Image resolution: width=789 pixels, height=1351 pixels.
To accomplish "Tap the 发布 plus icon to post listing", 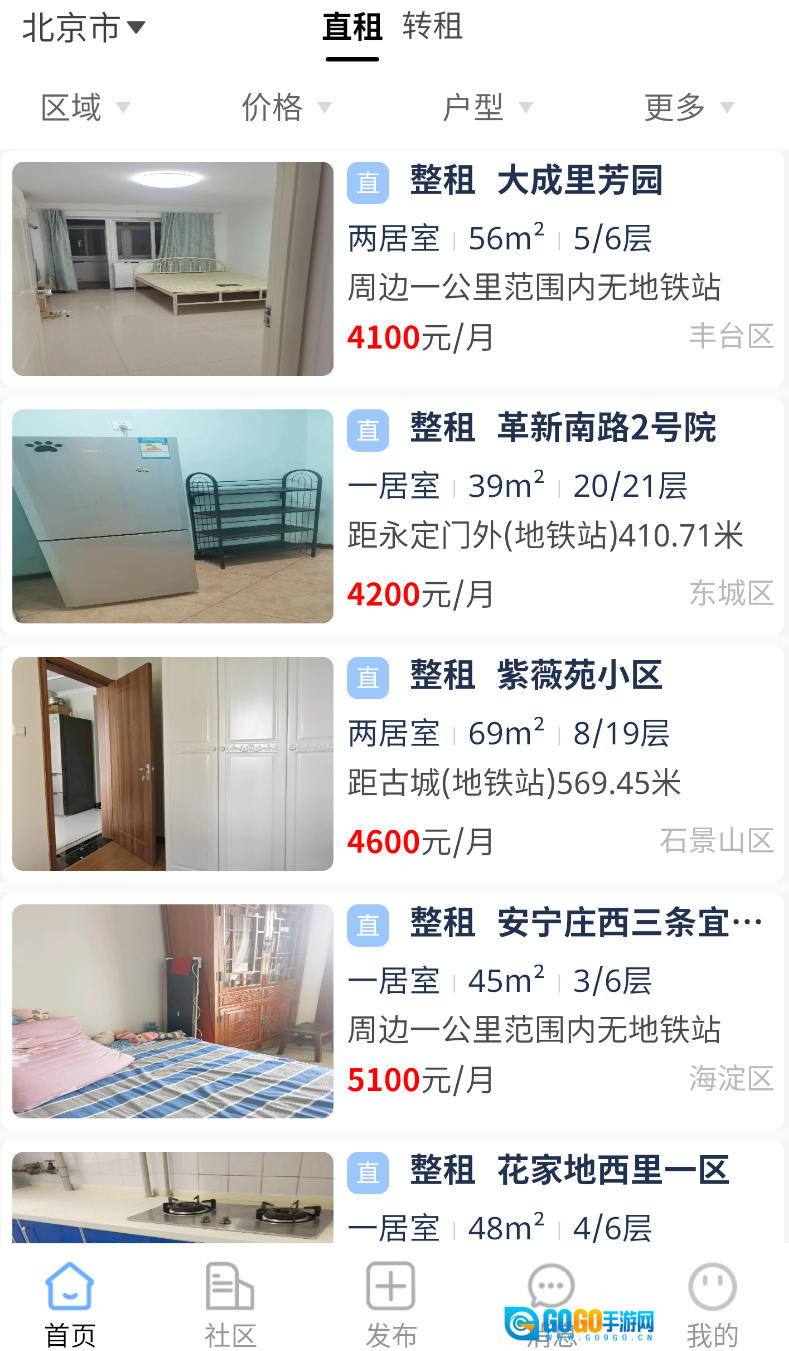I will (389, 1286).
